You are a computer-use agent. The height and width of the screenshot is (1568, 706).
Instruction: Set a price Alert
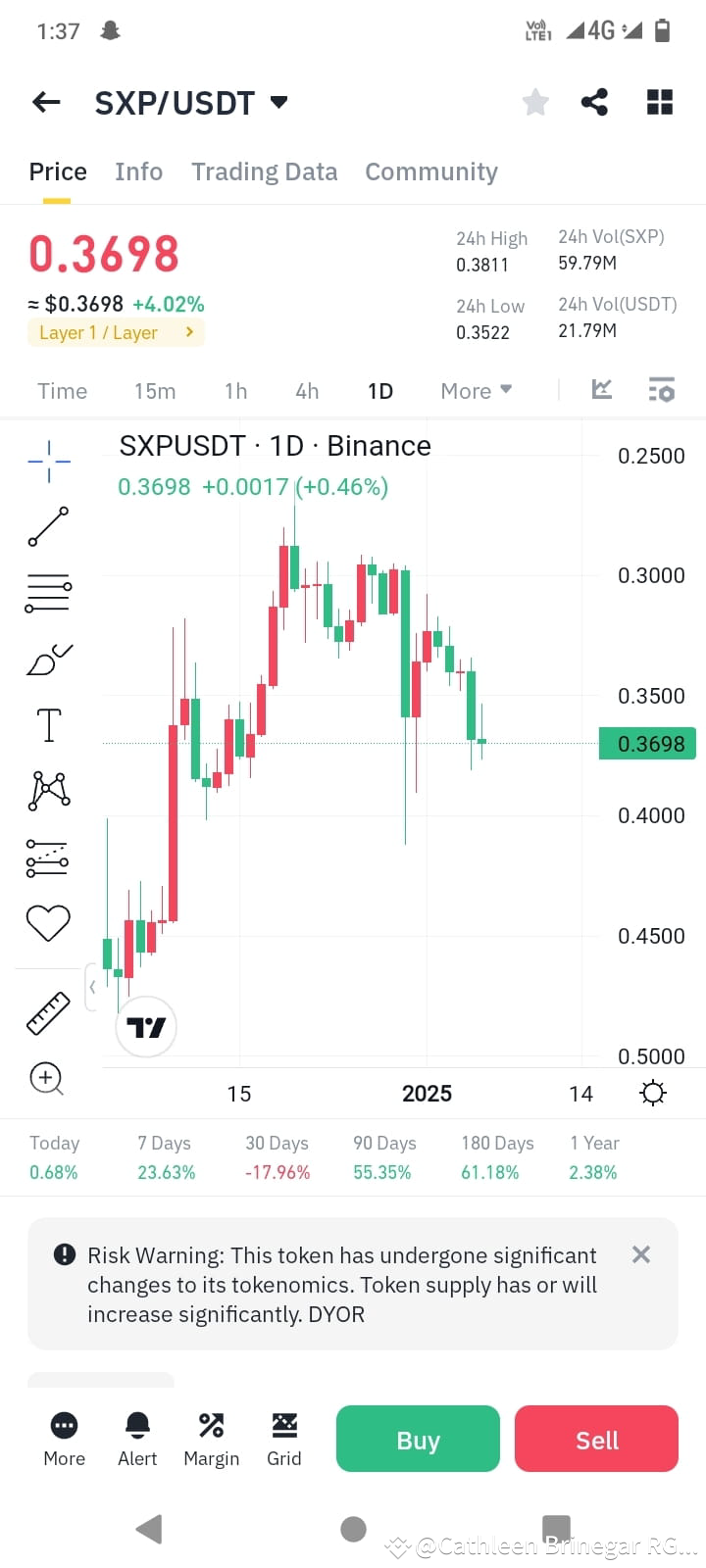pos(137,1438)
